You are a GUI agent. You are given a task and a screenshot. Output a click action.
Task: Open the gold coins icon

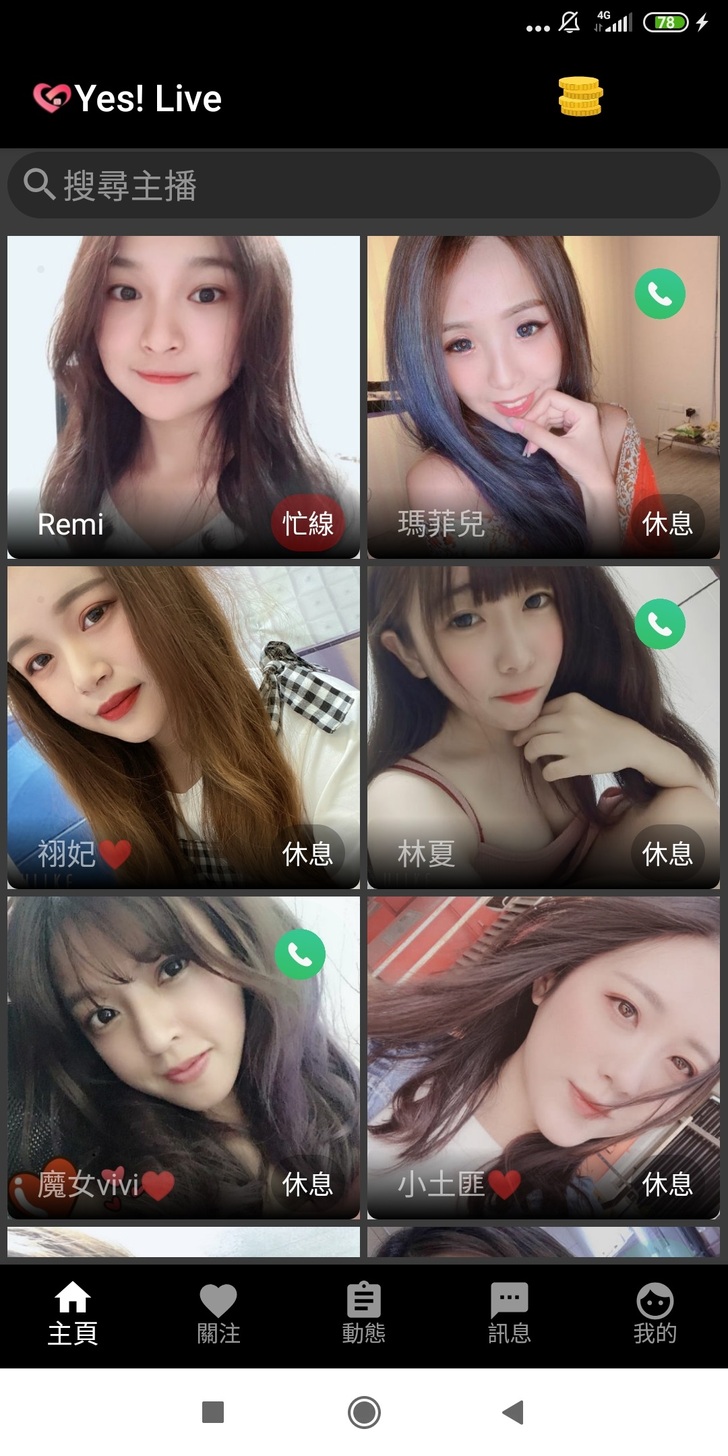(x=580, y=97)
